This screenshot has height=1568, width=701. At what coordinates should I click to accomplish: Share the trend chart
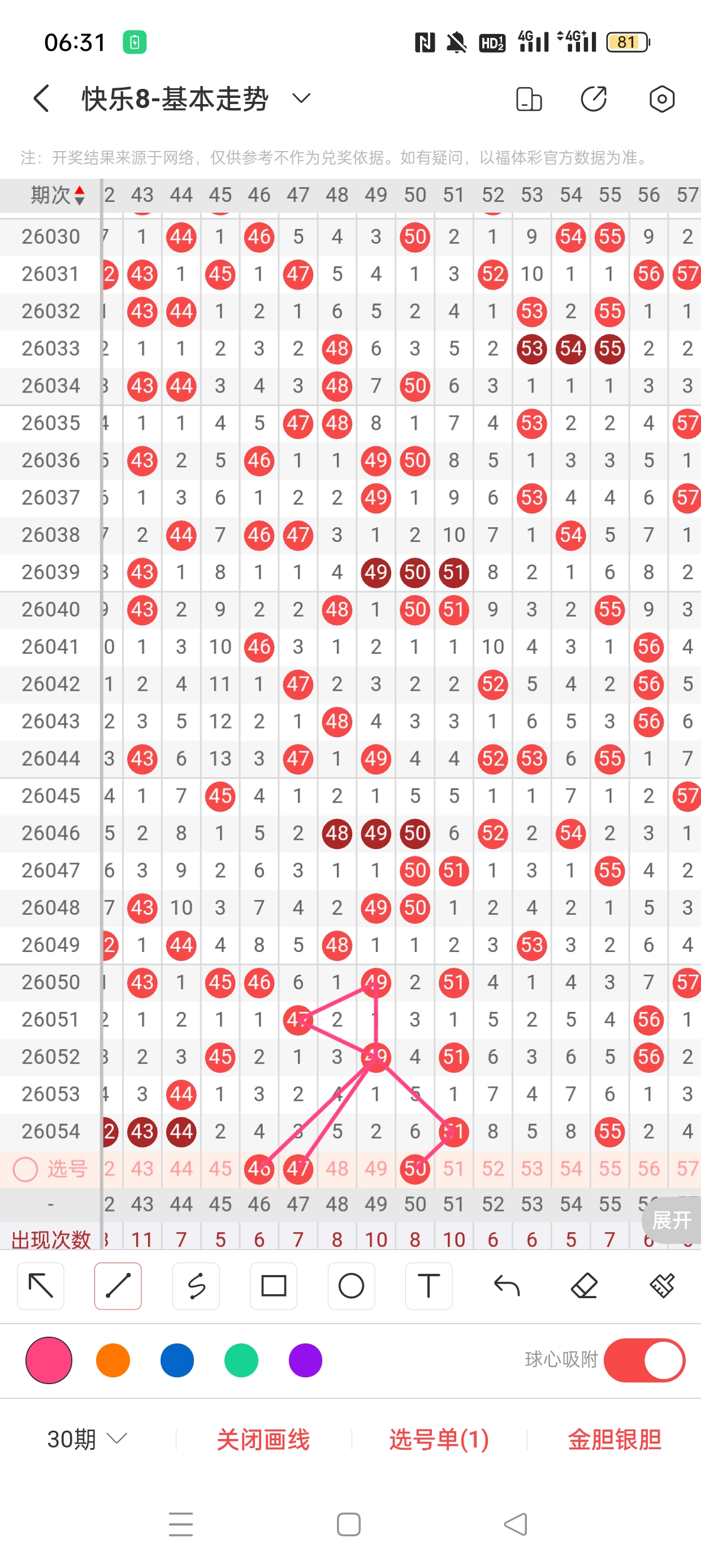(x=594, y=98)
